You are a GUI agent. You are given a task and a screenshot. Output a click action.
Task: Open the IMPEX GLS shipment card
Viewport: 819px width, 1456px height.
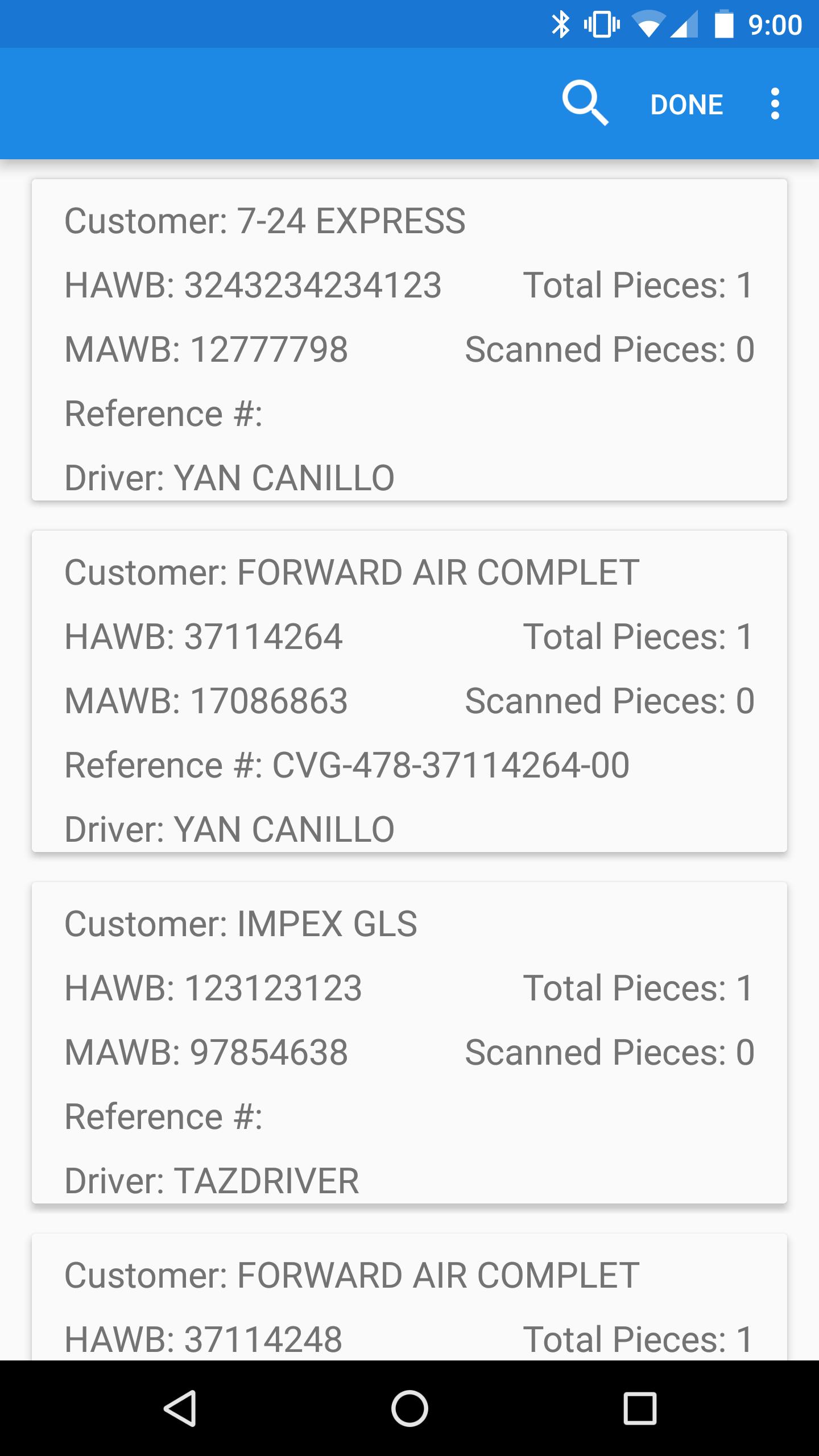pyautogui.click(x=409, y=1043)
